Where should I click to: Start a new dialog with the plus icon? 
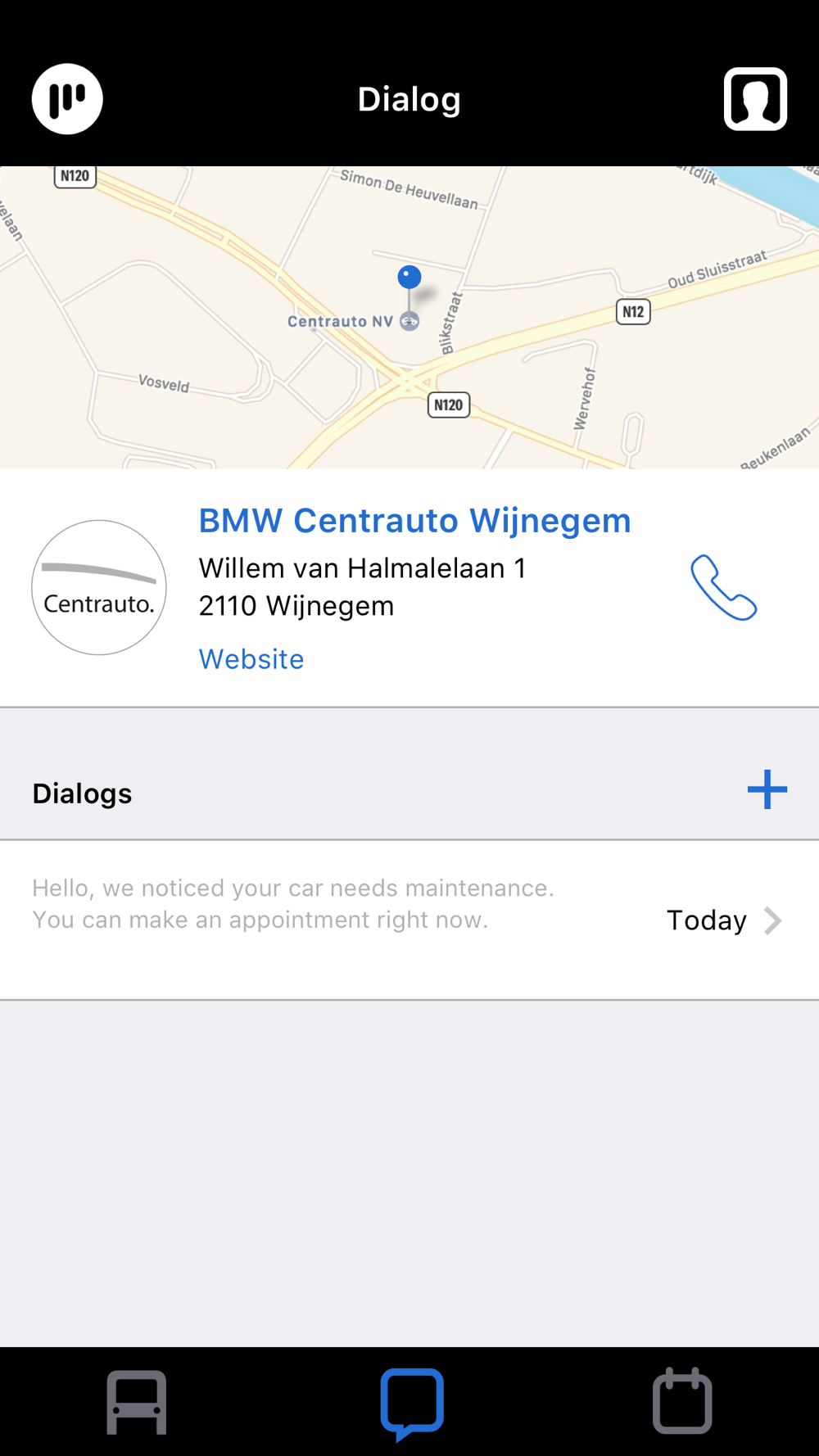(767, 789)
